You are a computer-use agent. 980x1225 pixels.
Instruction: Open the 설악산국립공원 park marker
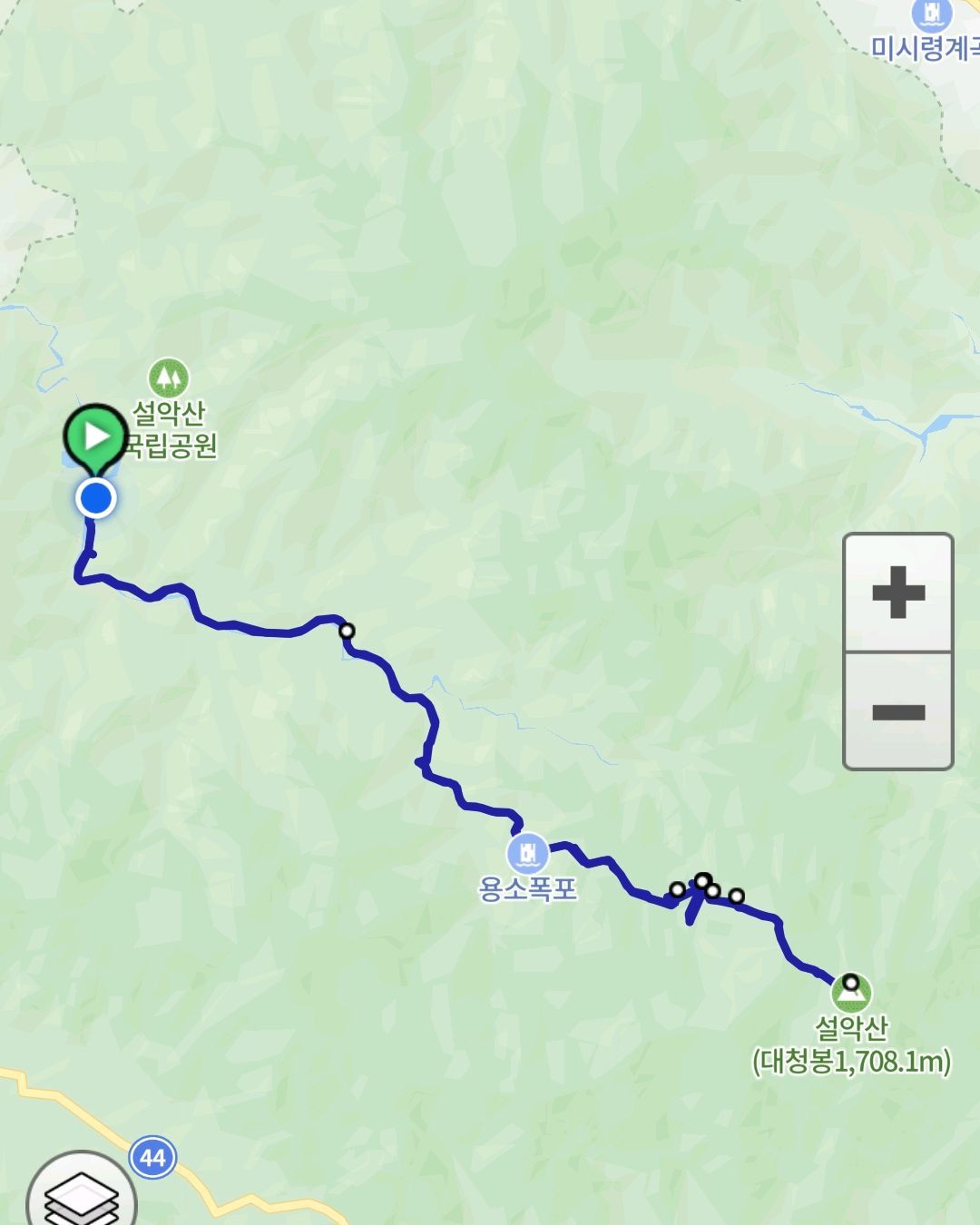(169, 377)
